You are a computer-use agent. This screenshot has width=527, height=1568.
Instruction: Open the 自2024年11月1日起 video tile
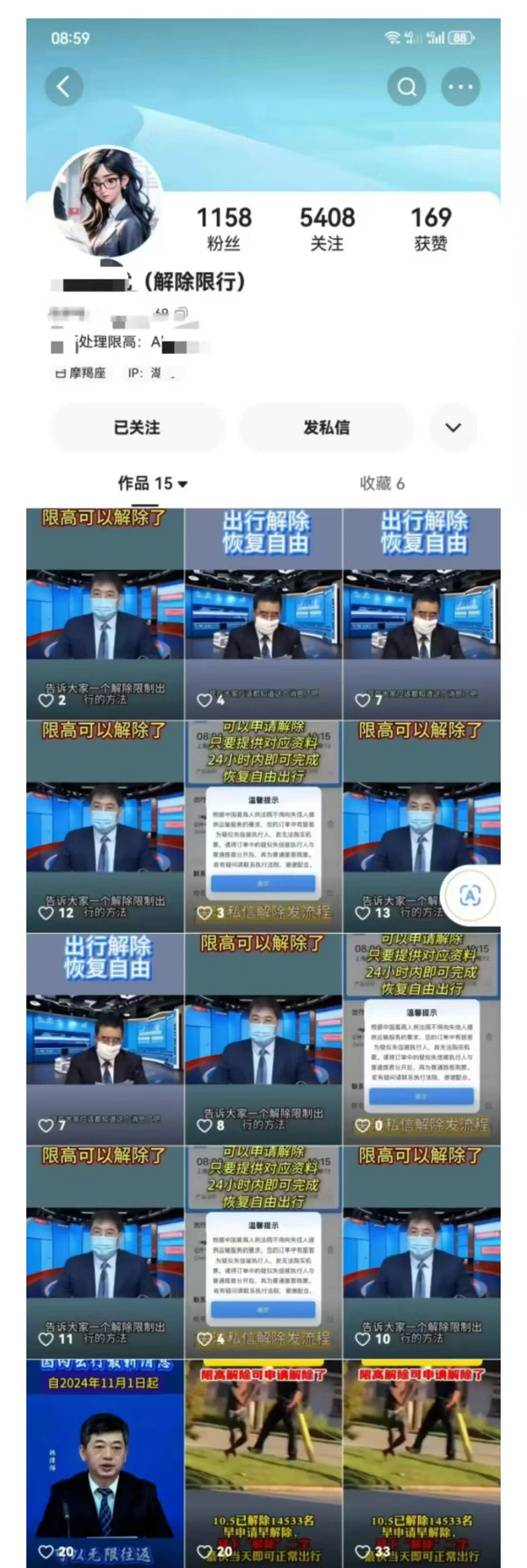pos(105,1463)
